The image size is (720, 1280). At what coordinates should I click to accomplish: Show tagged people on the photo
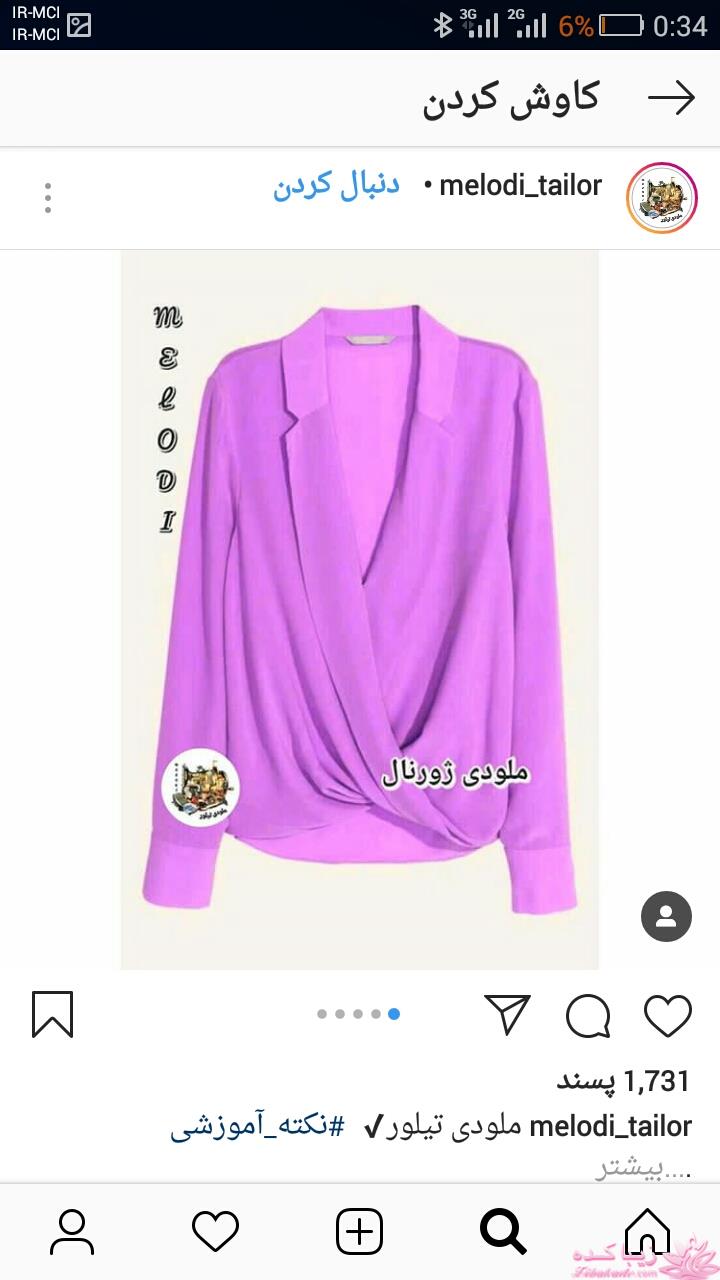[666, 916]
